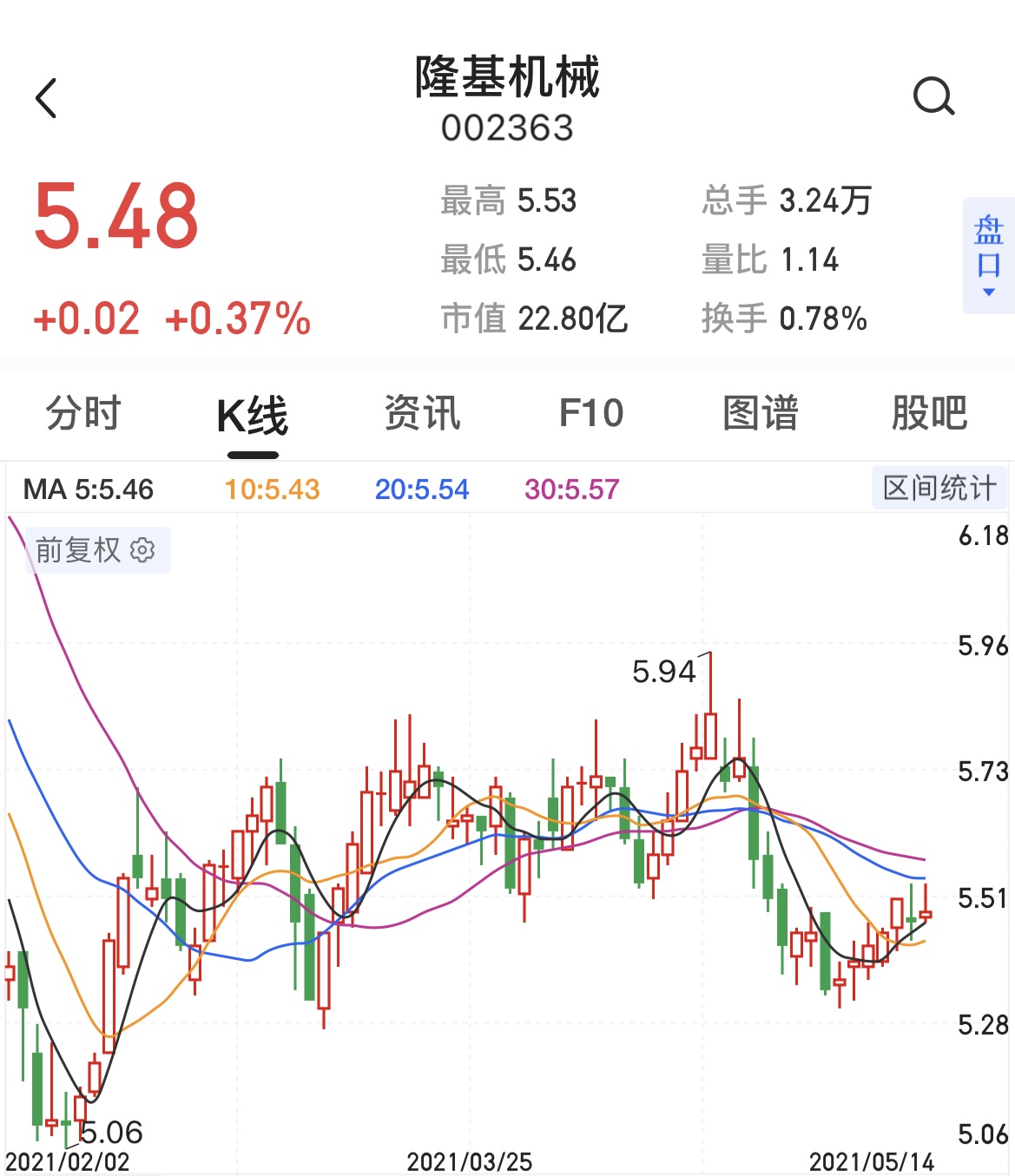Expand the 盘口 panel
This screenshot has width=1015, height=1176.
pos(988,255)
